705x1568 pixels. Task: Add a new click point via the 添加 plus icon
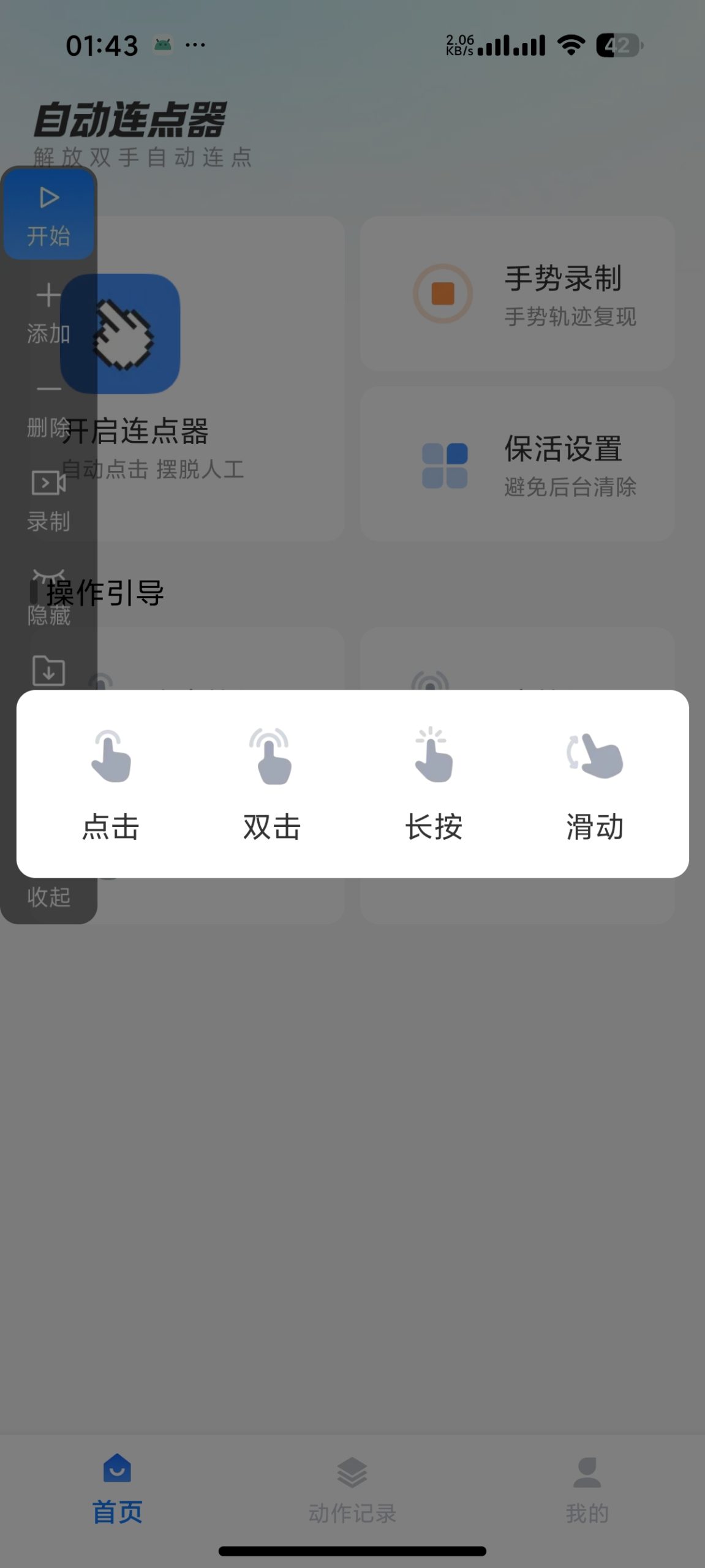pos(49,296)
